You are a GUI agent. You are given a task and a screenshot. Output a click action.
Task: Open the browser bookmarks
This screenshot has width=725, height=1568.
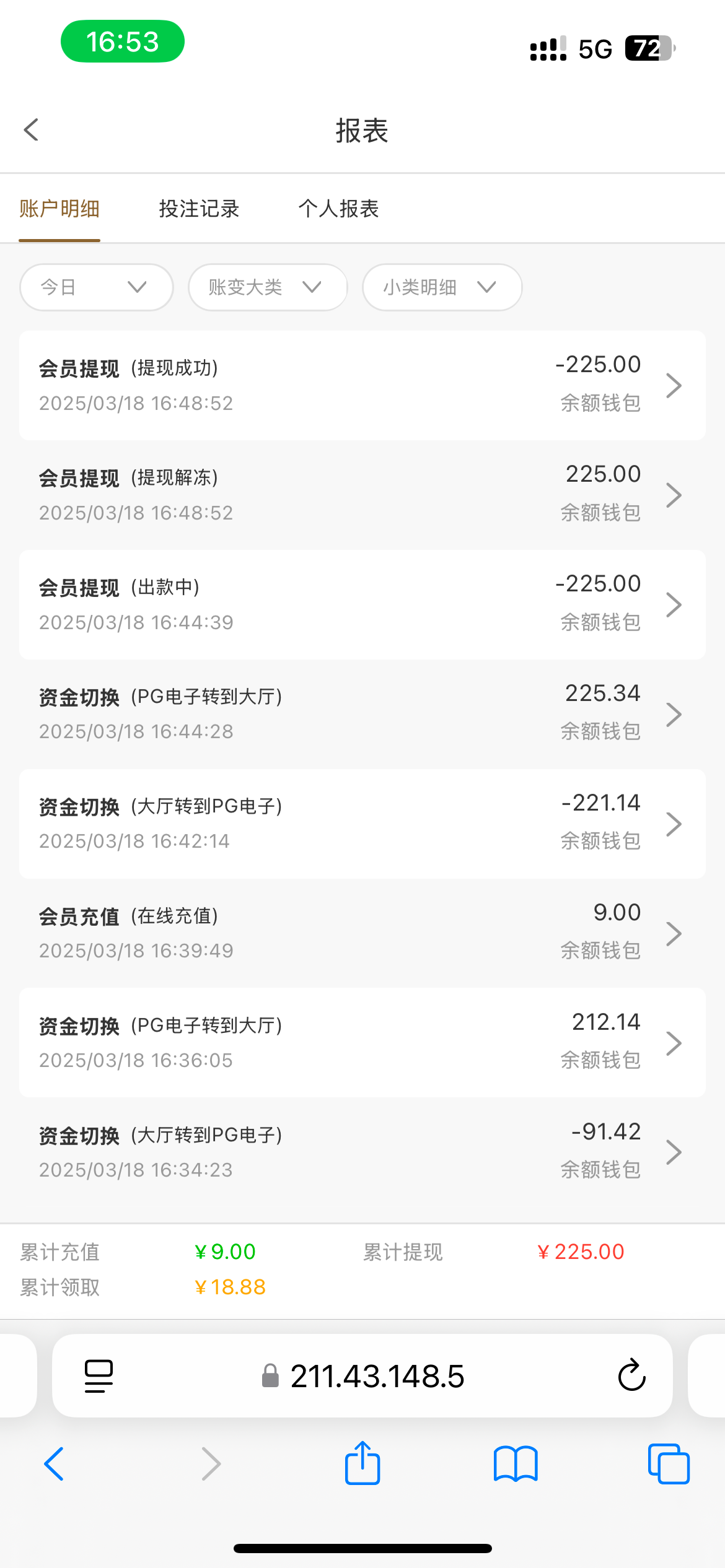click(516, 1464)
